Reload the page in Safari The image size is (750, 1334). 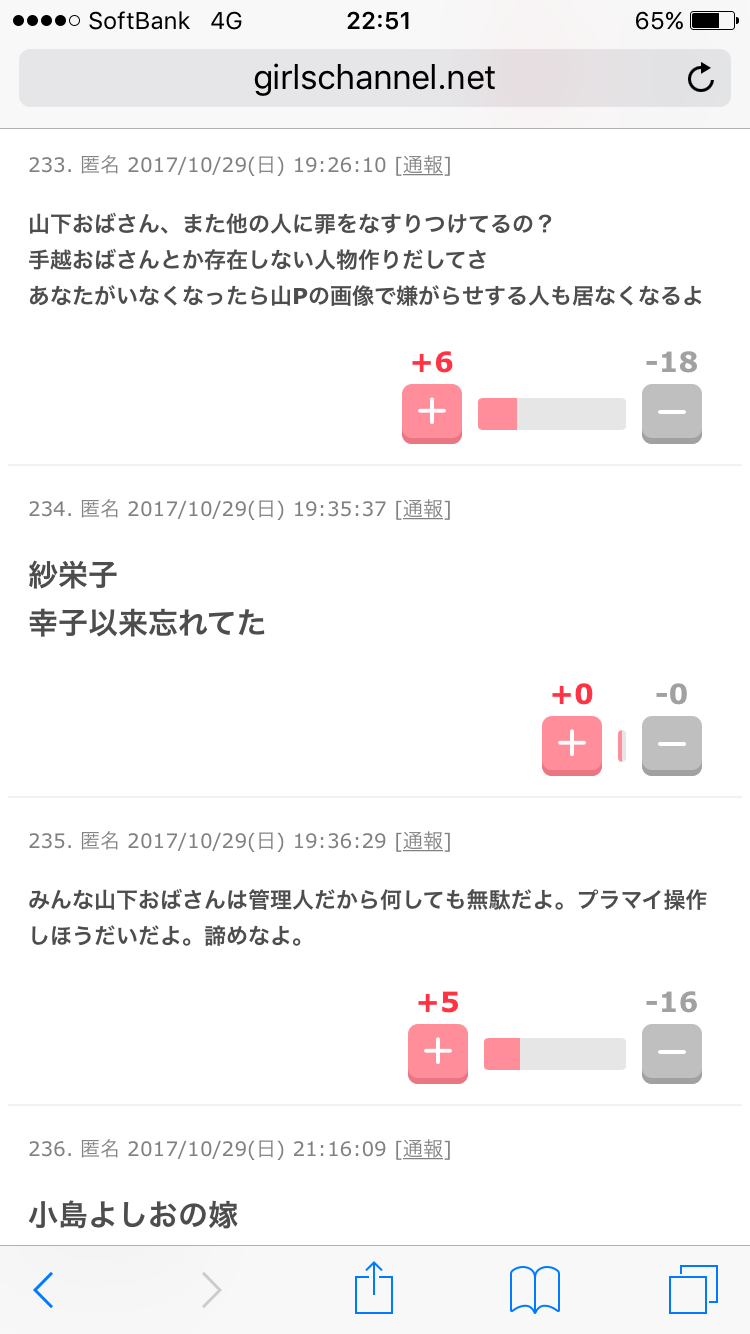pyautogui.click(x=701, y=78)
